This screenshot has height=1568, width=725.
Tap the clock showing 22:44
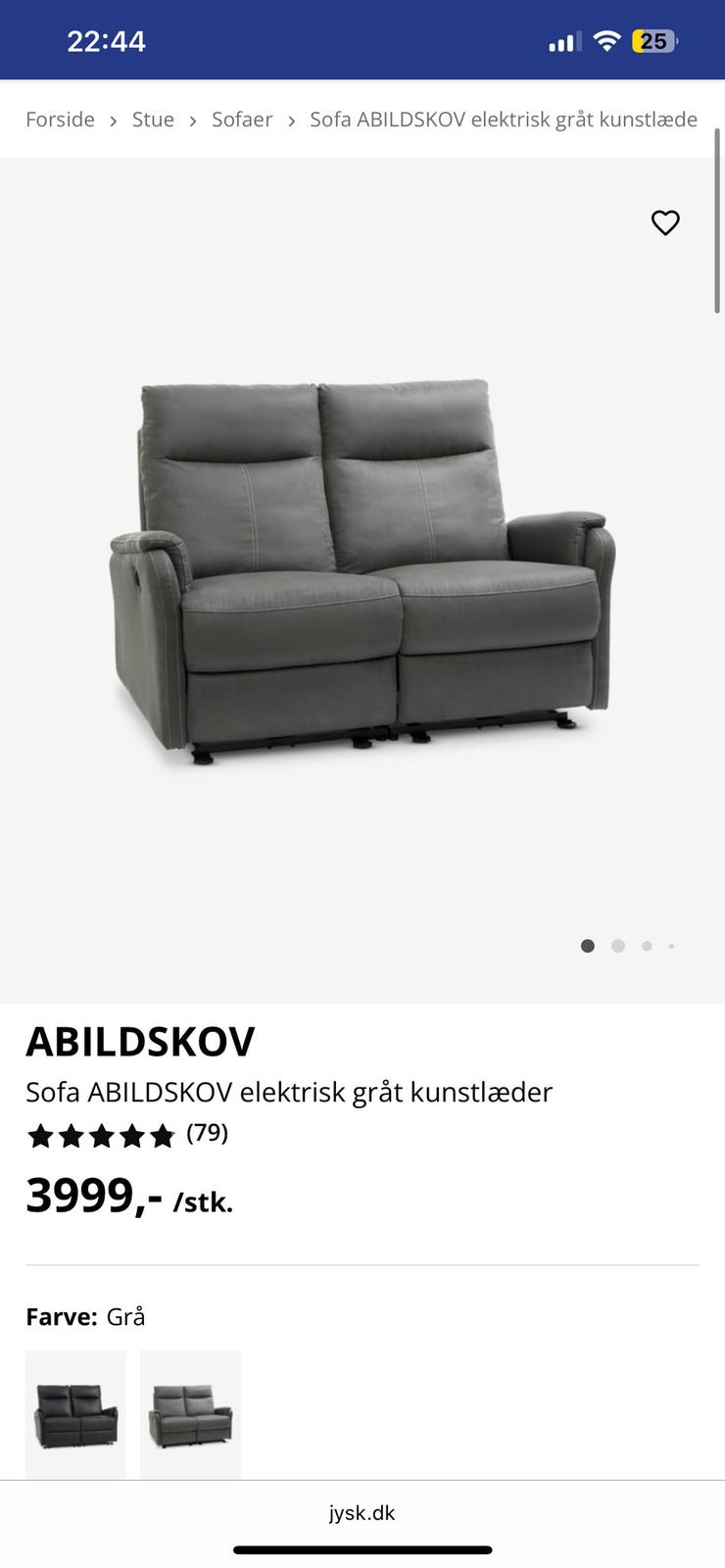click(107, 41)
